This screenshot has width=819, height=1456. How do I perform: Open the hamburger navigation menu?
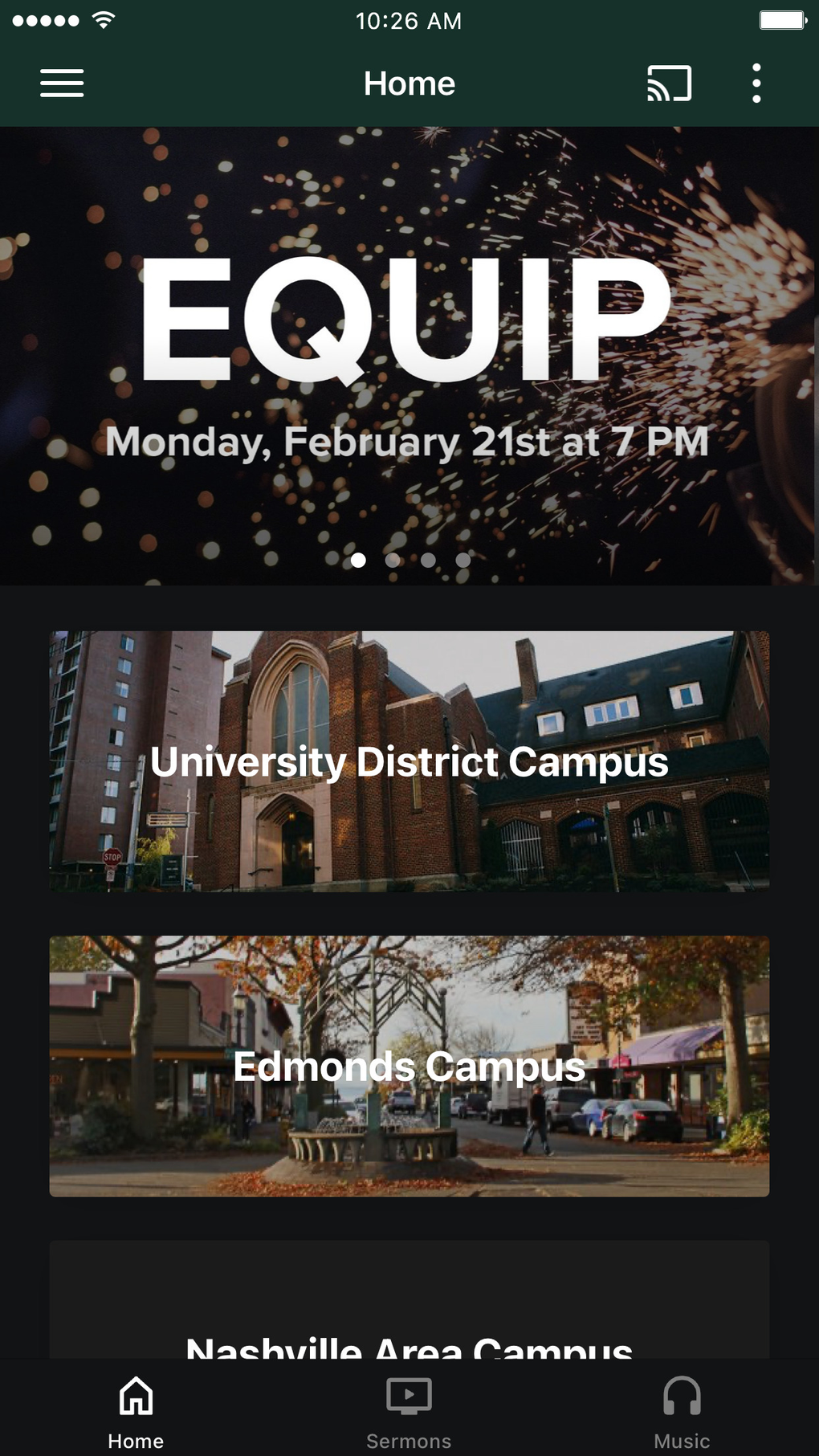(62, 84)
